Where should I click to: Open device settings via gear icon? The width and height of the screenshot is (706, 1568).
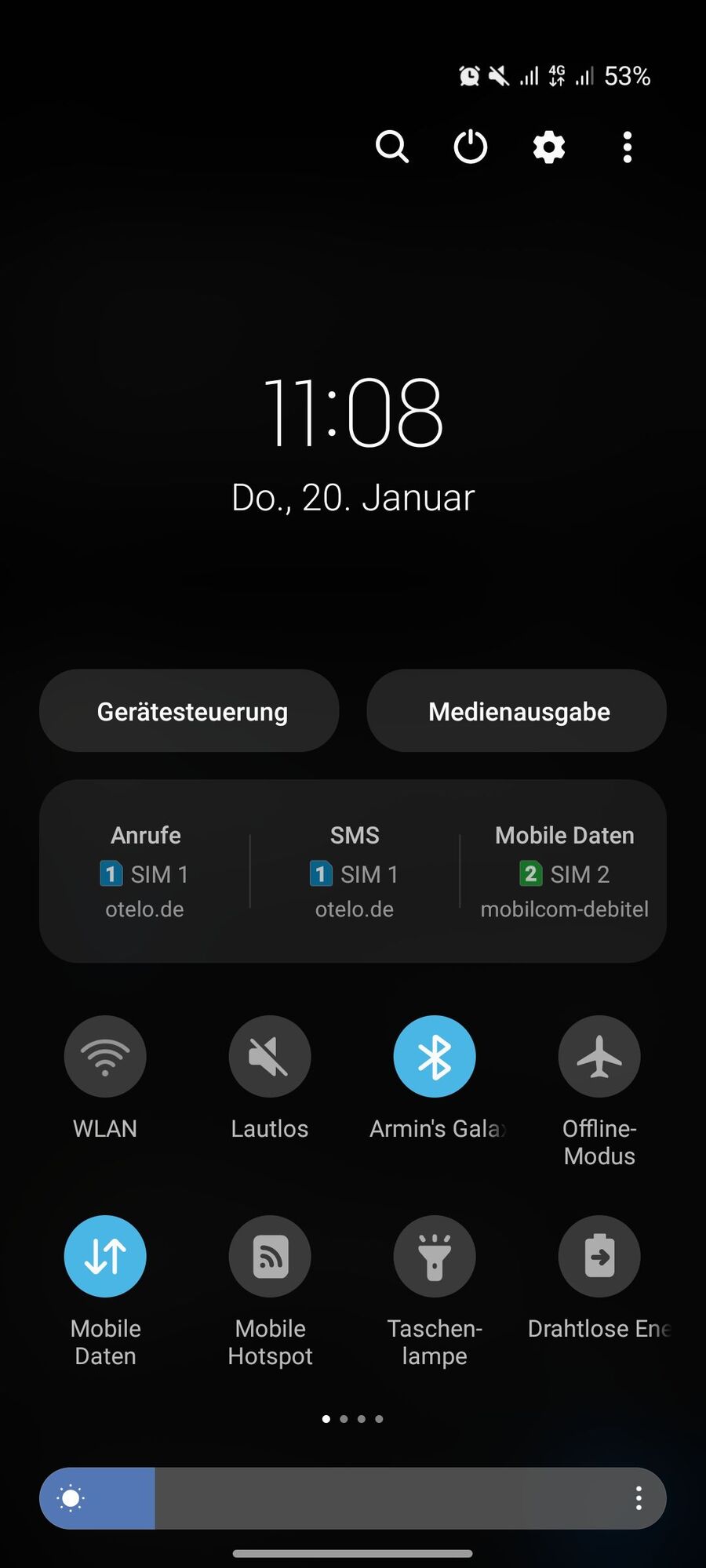coord(549,147)
